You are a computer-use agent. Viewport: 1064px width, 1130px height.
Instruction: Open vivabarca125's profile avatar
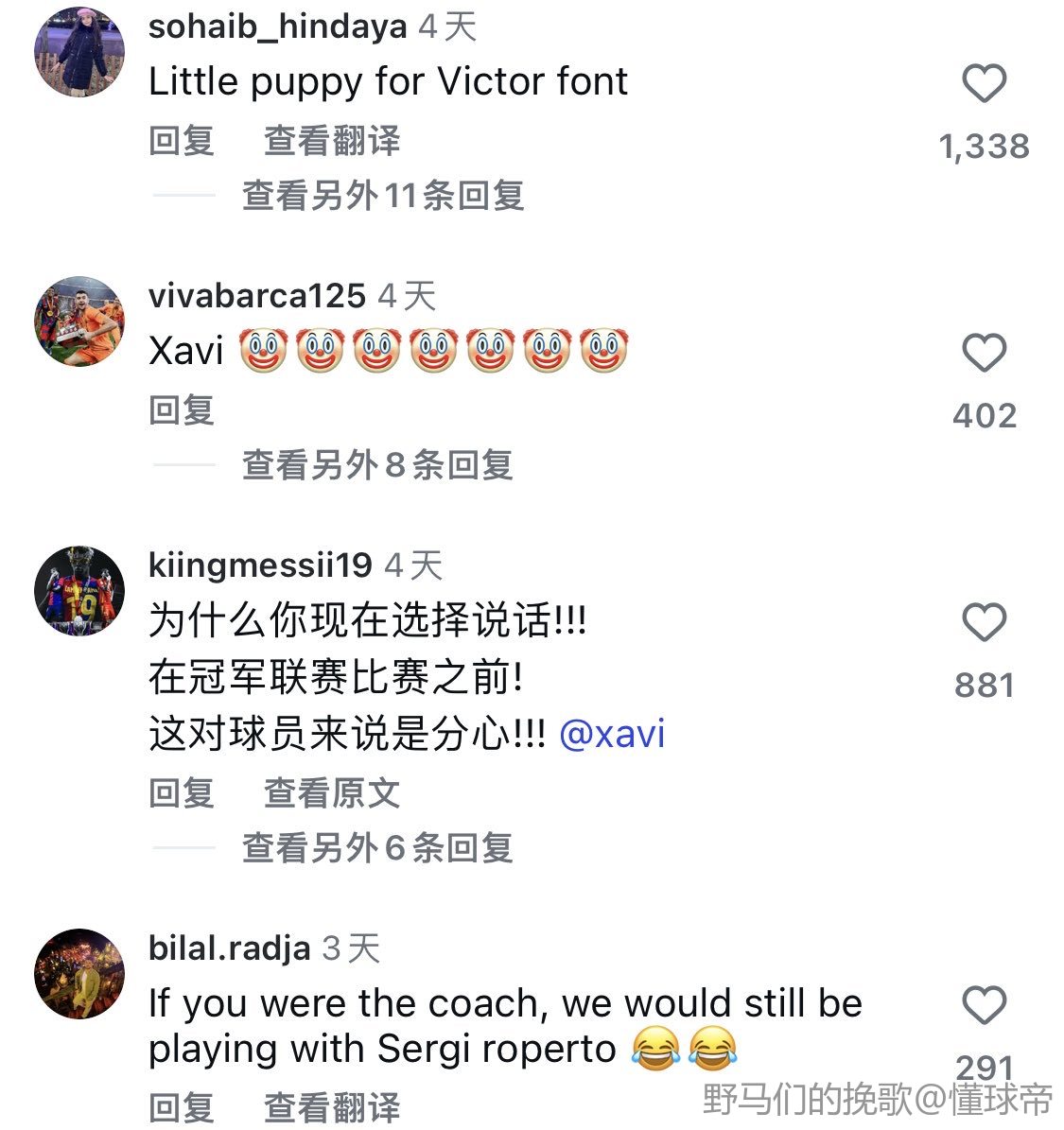coord(79,322)
